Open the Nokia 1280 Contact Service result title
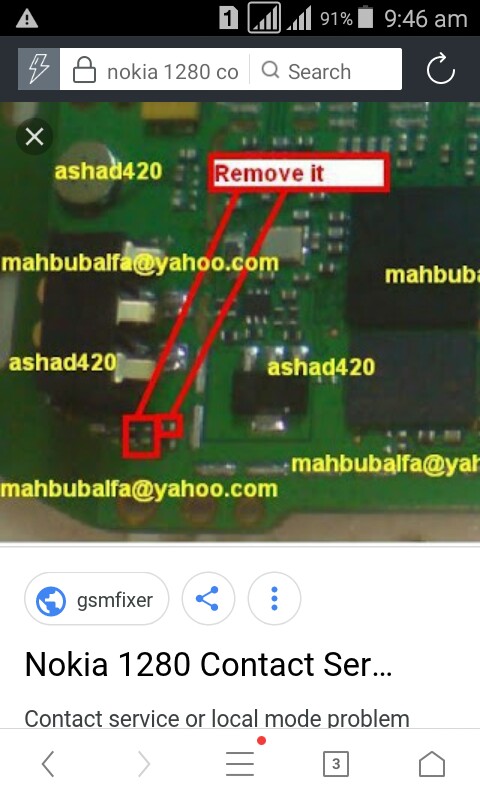 [208, 665]
